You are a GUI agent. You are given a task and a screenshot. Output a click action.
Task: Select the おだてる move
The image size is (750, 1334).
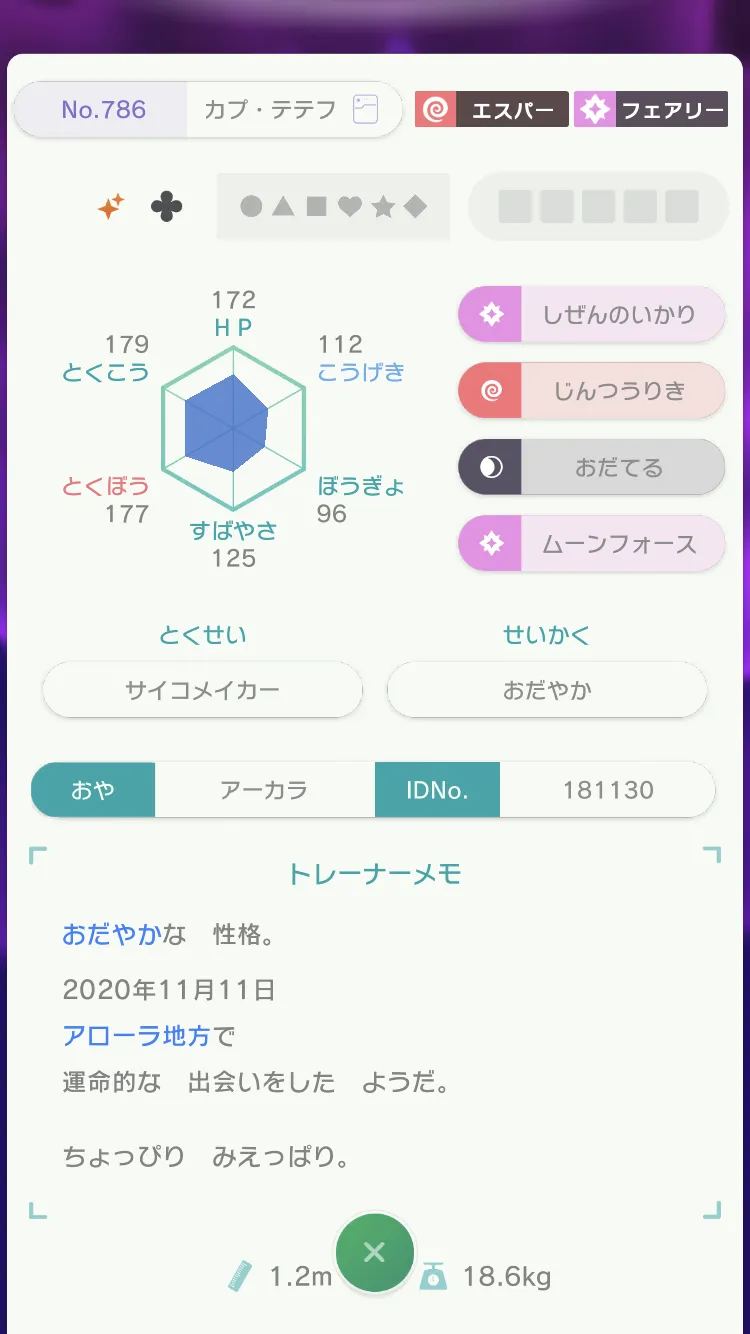coord(591,467)
